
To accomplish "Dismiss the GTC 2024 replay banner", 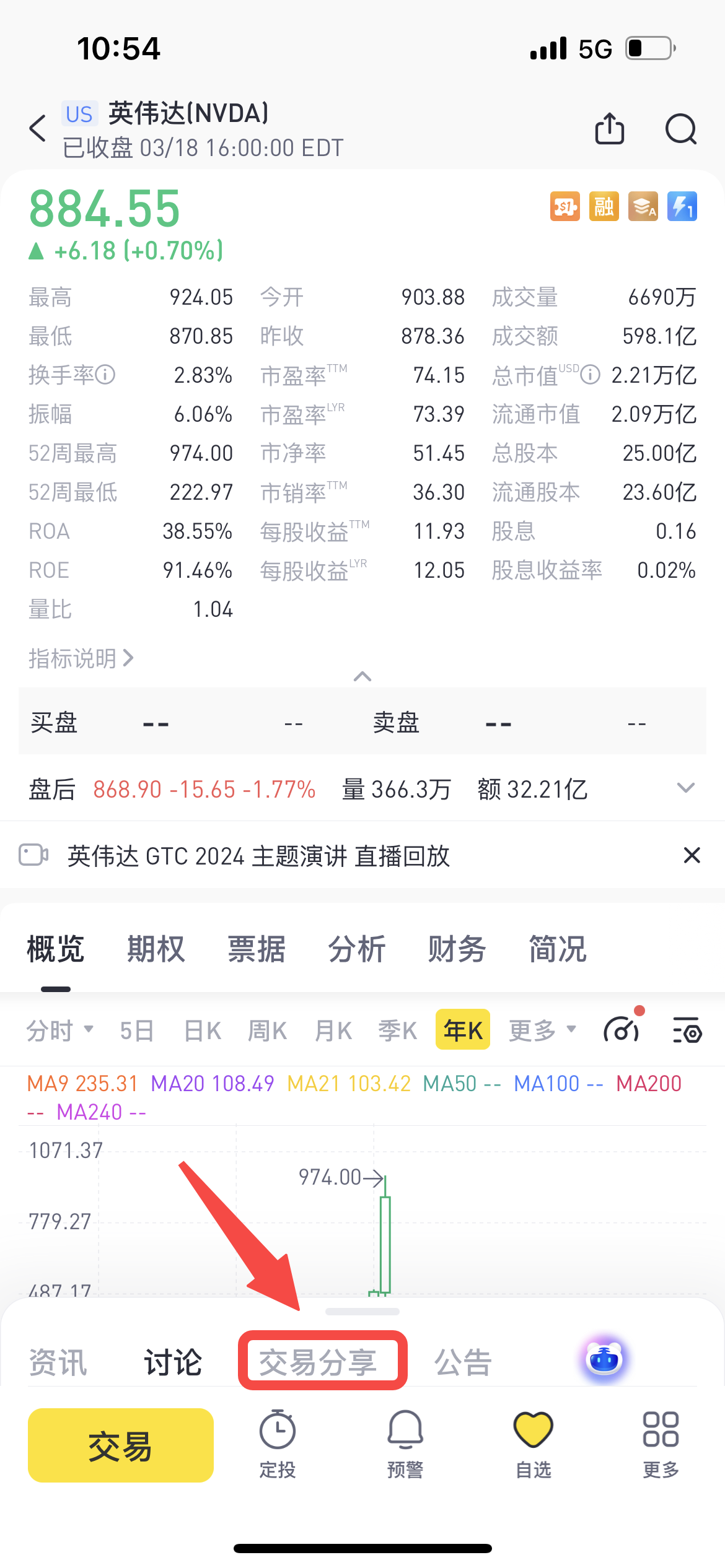I will [x=692, y=855].
